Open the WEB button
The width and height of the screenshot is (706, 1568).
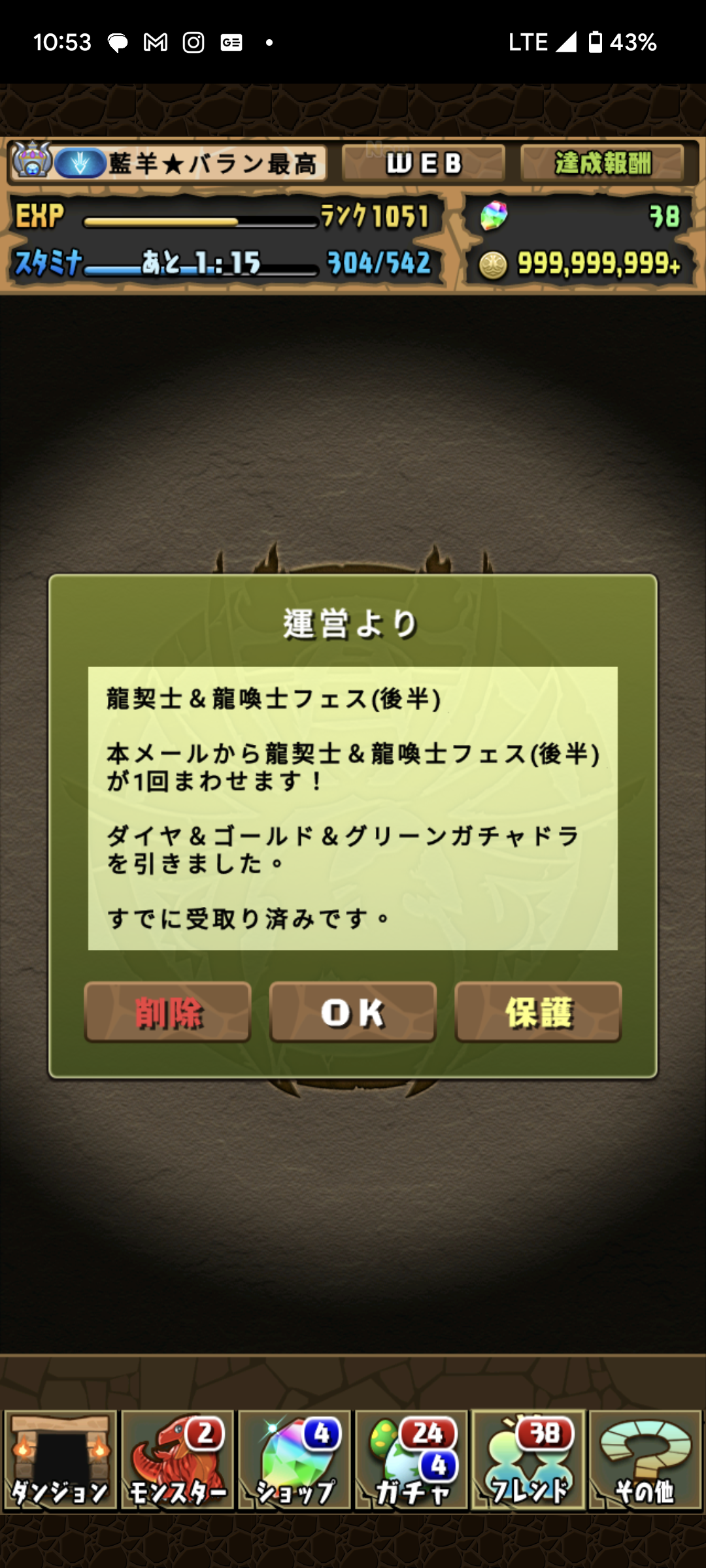(424, 163)
